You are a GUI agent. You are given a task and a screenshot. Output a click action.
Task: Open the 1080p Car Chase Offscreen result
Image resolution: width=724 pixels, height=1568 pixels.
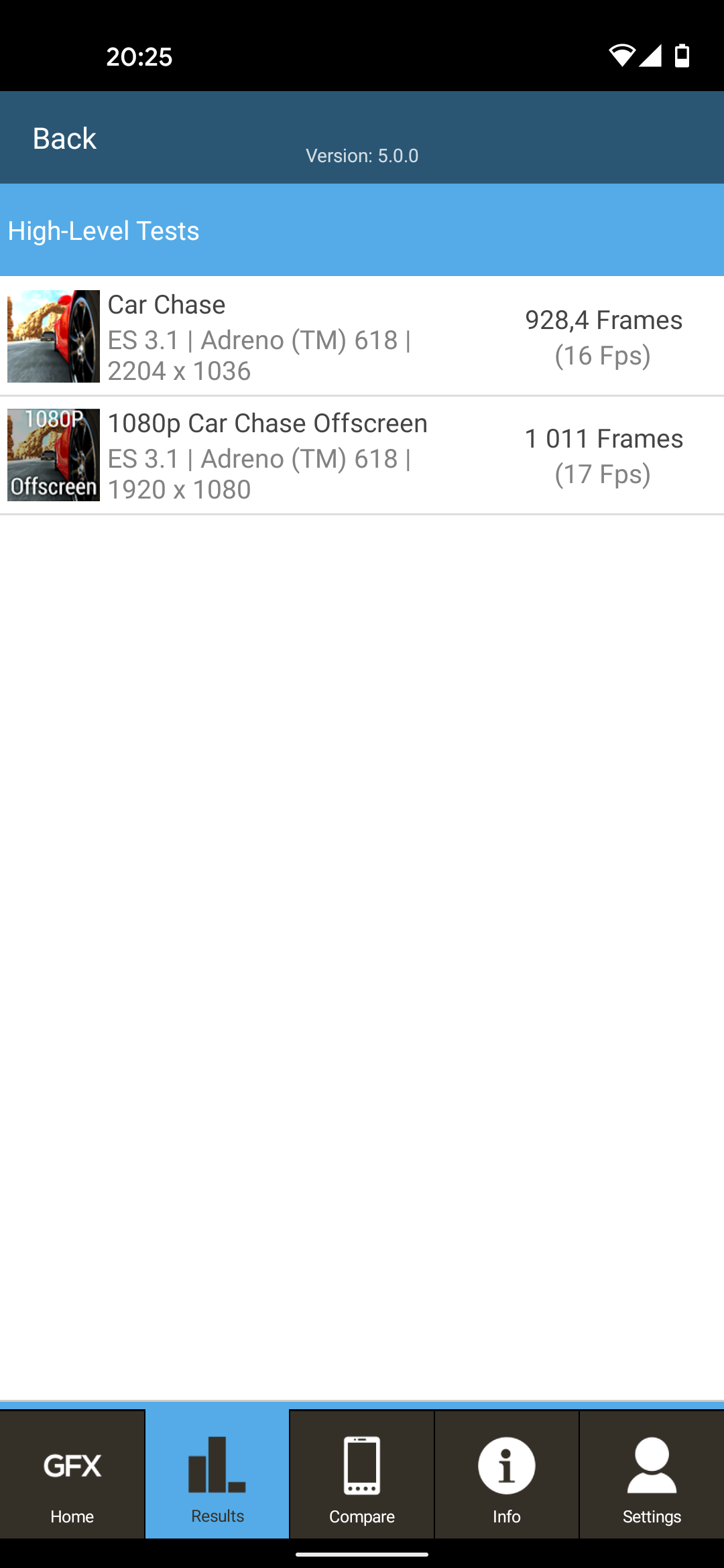(x=362, y=456)
